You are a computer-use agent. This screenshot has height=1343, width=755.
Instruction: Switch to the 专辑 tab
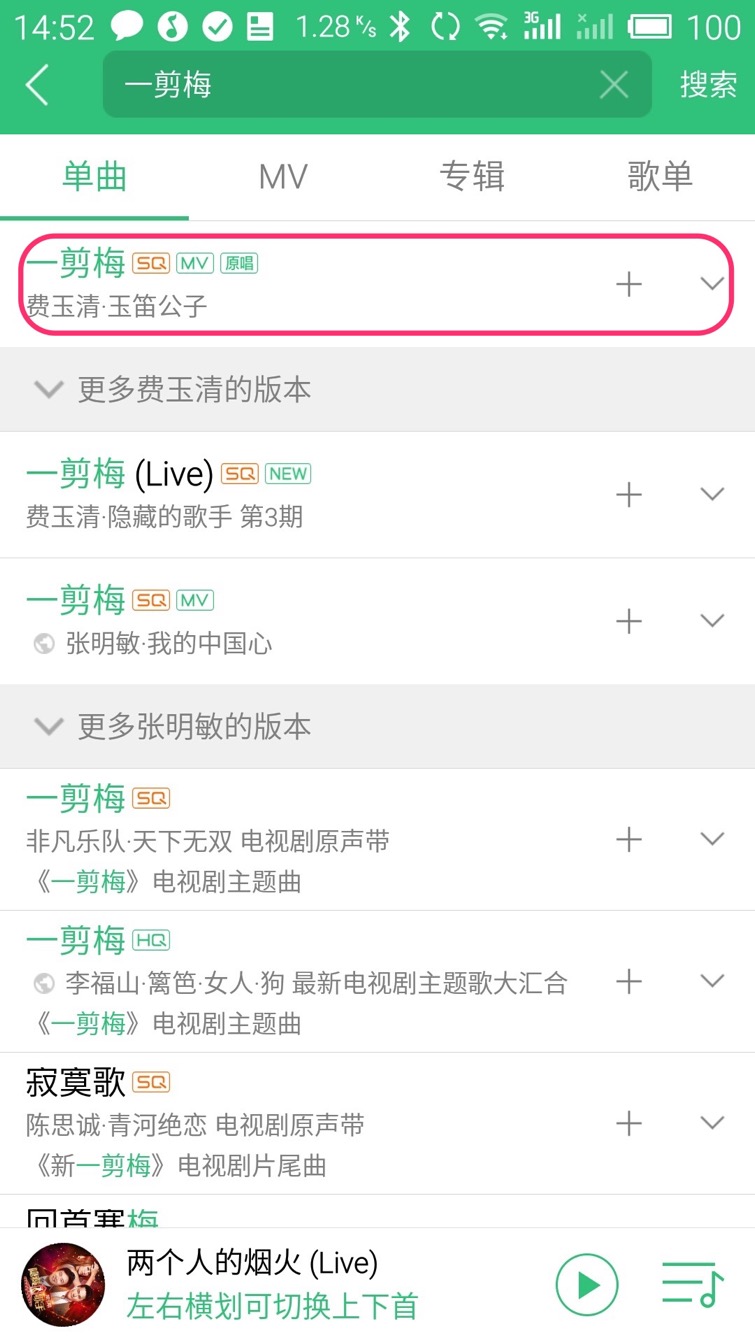tap(471, 177)
